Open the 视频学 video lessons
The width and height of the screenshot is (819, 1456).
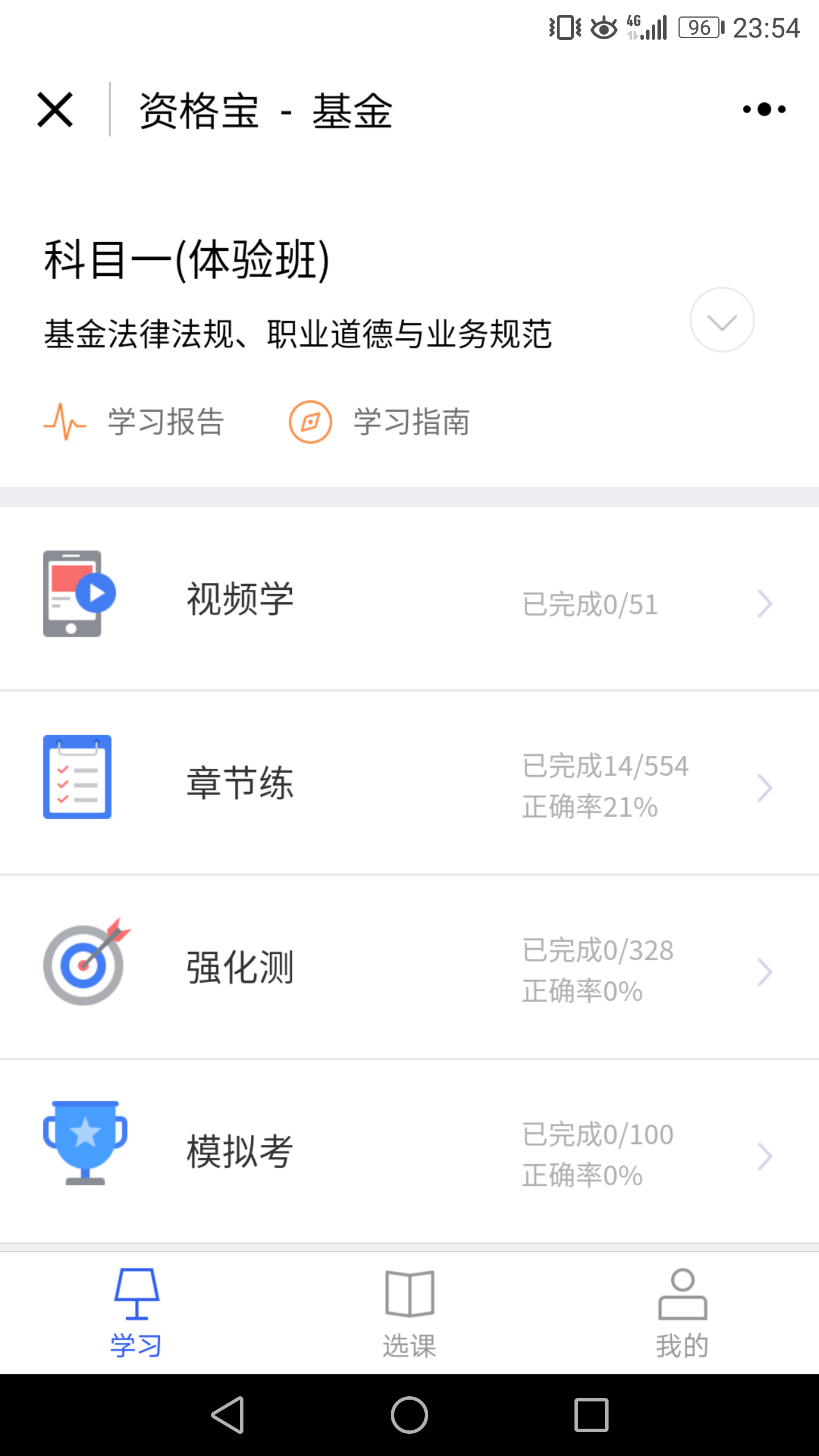[409, 599]
